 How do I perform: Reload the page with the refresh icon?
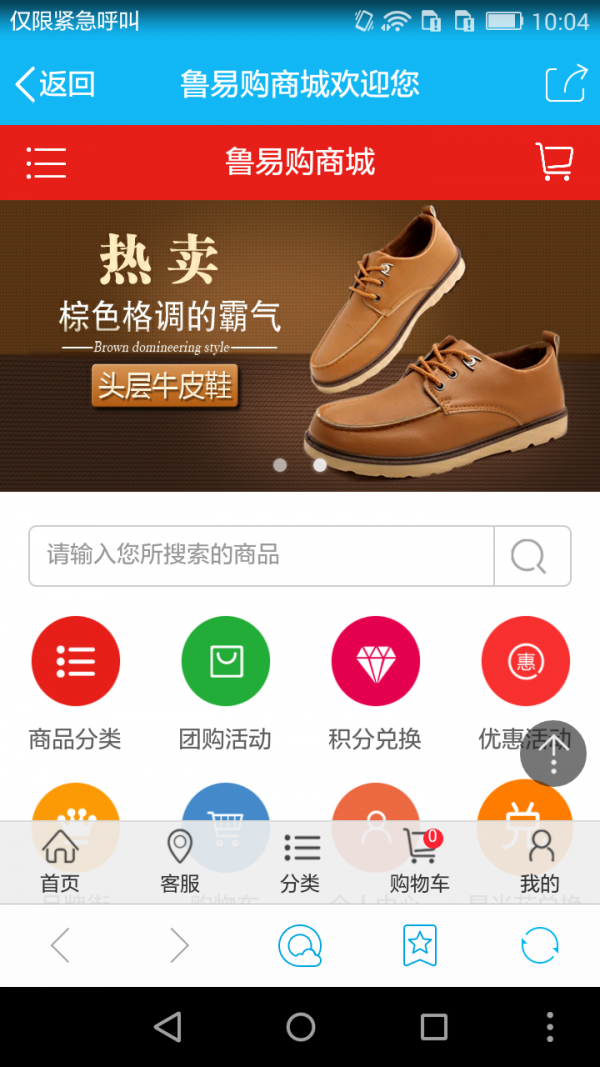pos(540,944)
